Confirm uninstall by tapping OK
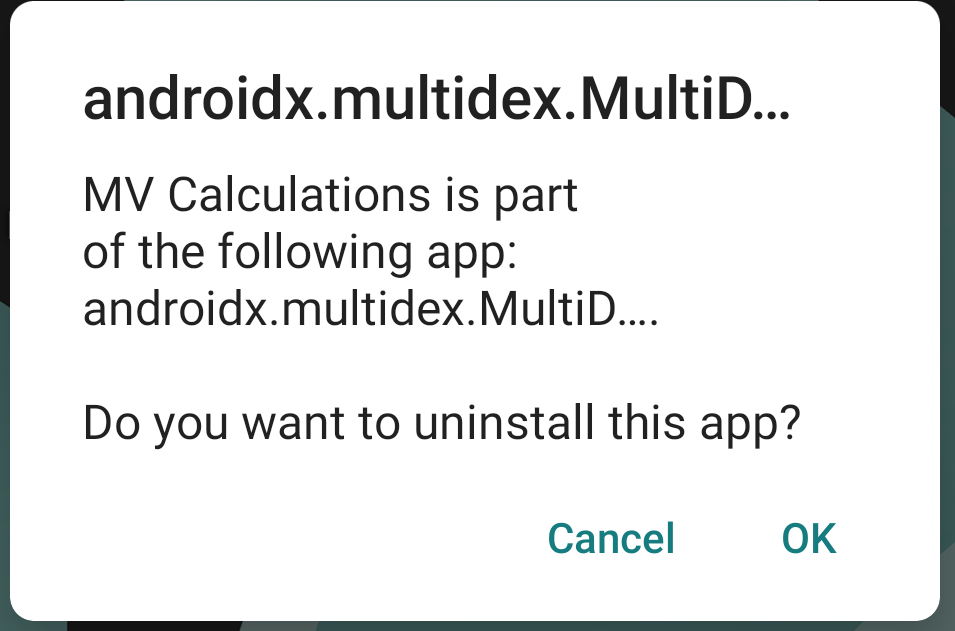The width and height of the screenshot is (955, 631). click(x=808, y=539)
